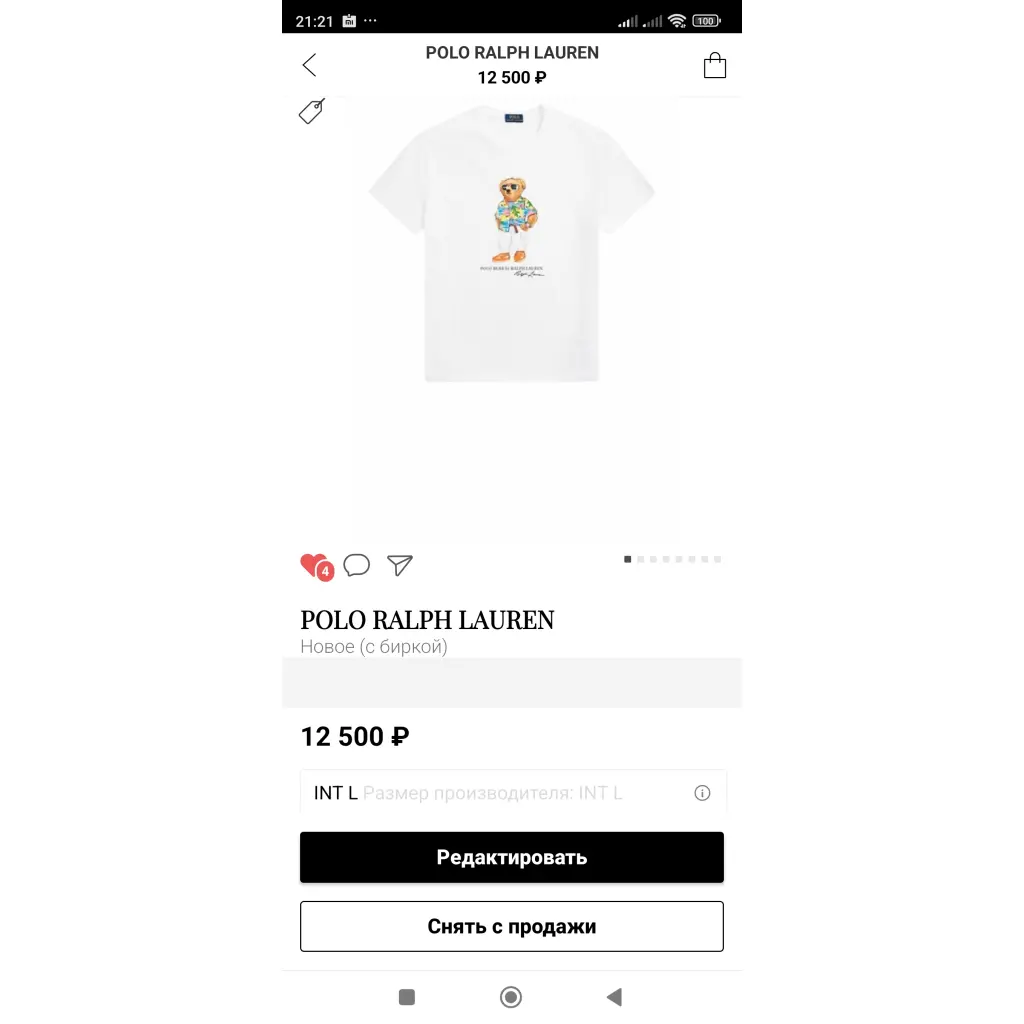Open the size info icon next to INT L
The width and height of the screenshot is (1024, 1024).
(702, 793)
